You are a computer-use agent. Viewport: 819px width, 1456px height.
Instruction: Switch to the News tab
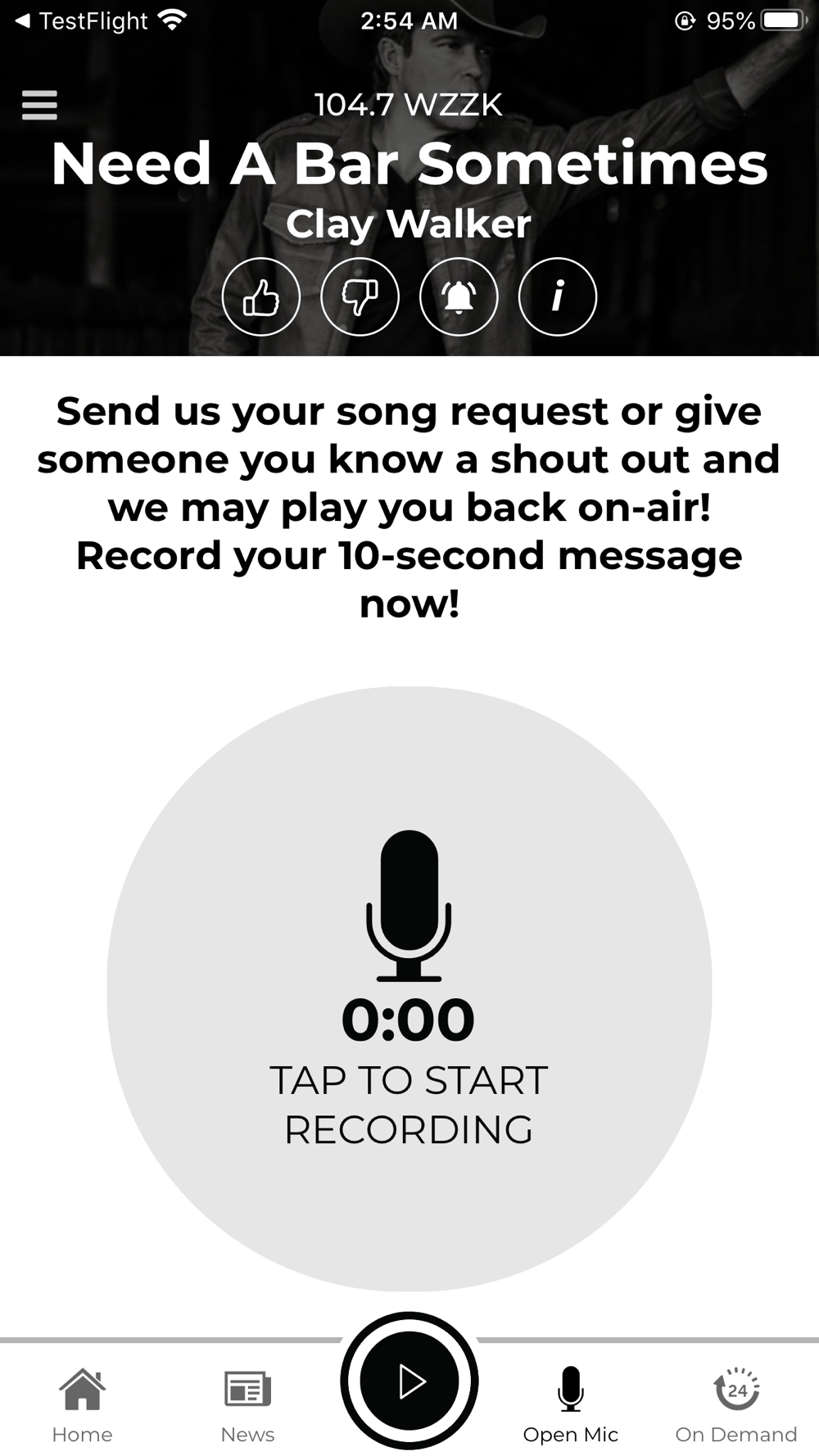coord(247,1404)
